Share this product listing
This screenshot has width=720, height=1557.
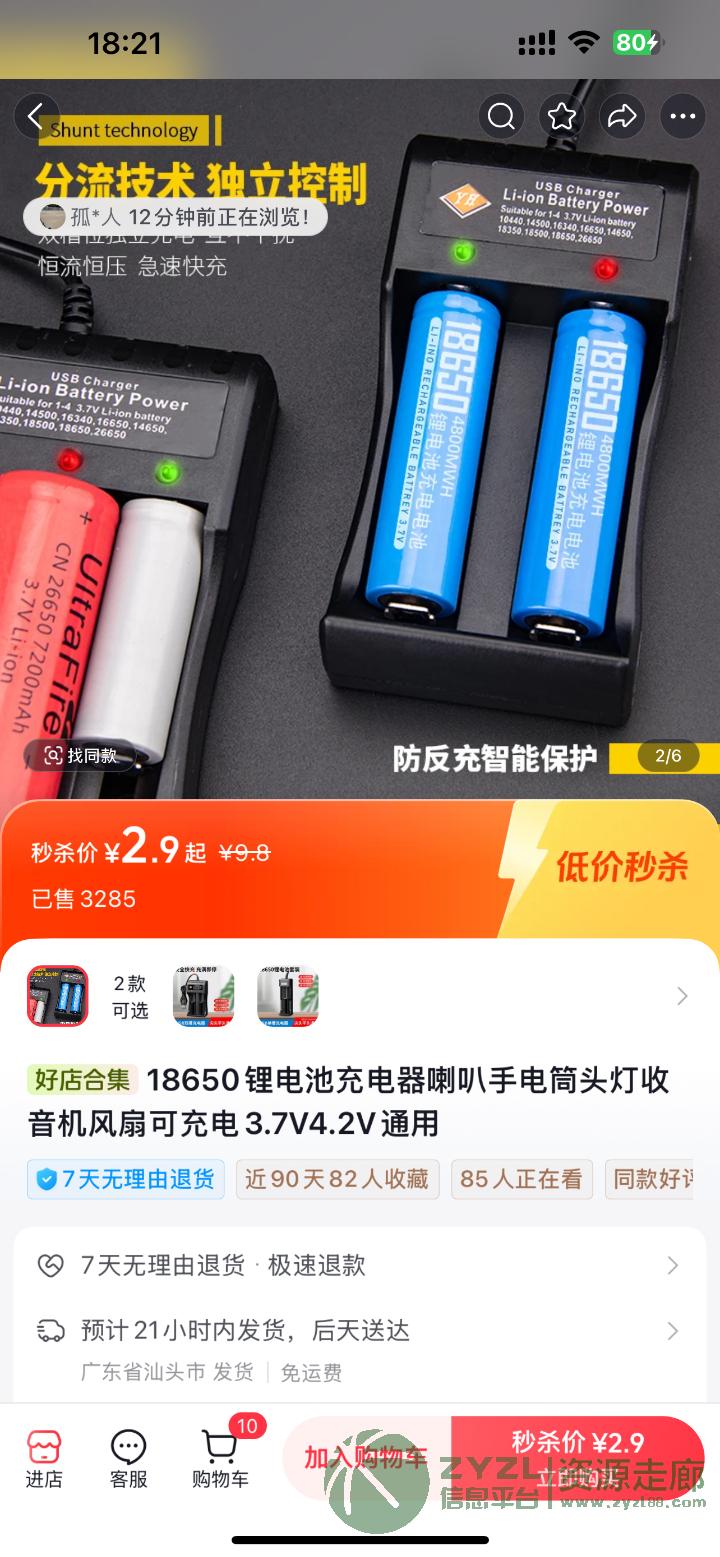(622, 117)
